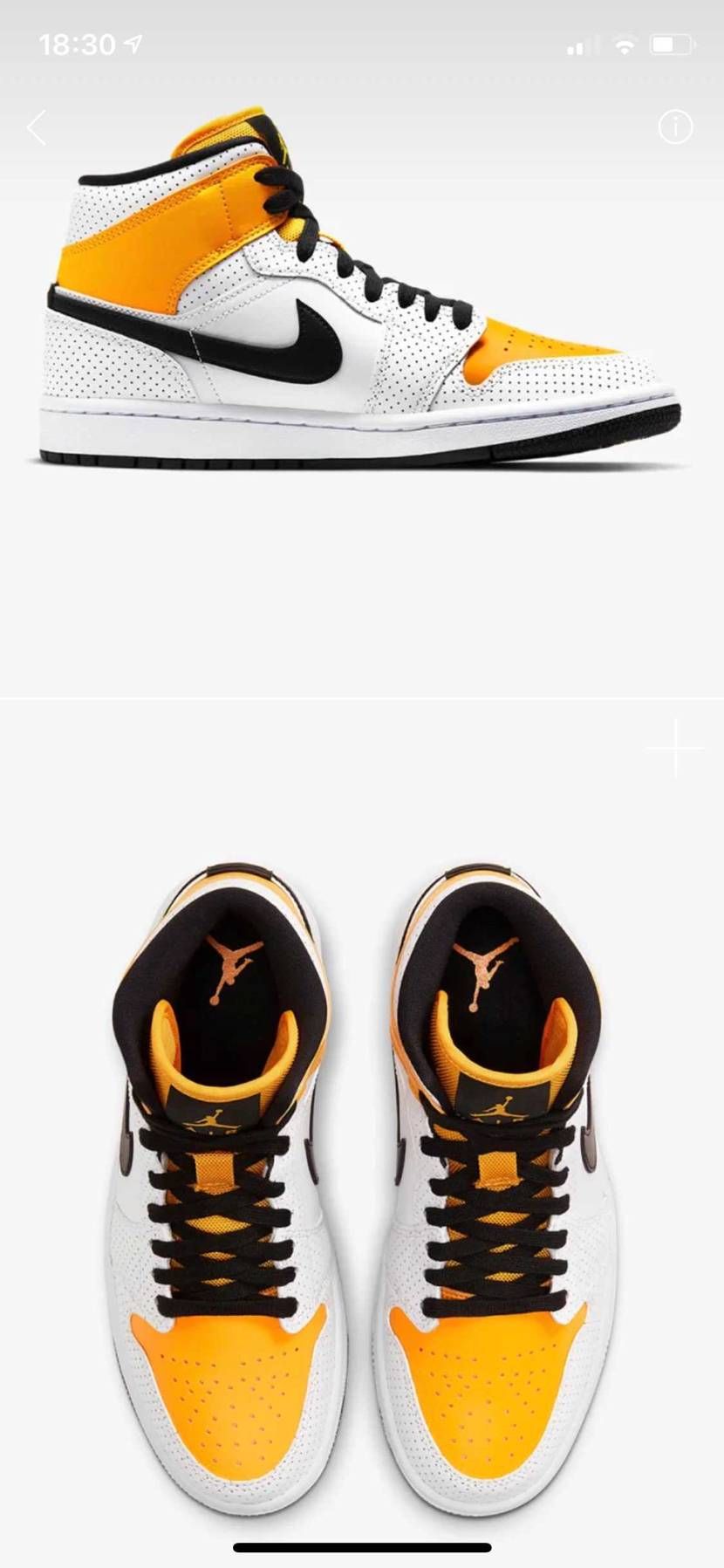Go back using the top-left arrow
724x1568 pixels.
tap(37, 128)
